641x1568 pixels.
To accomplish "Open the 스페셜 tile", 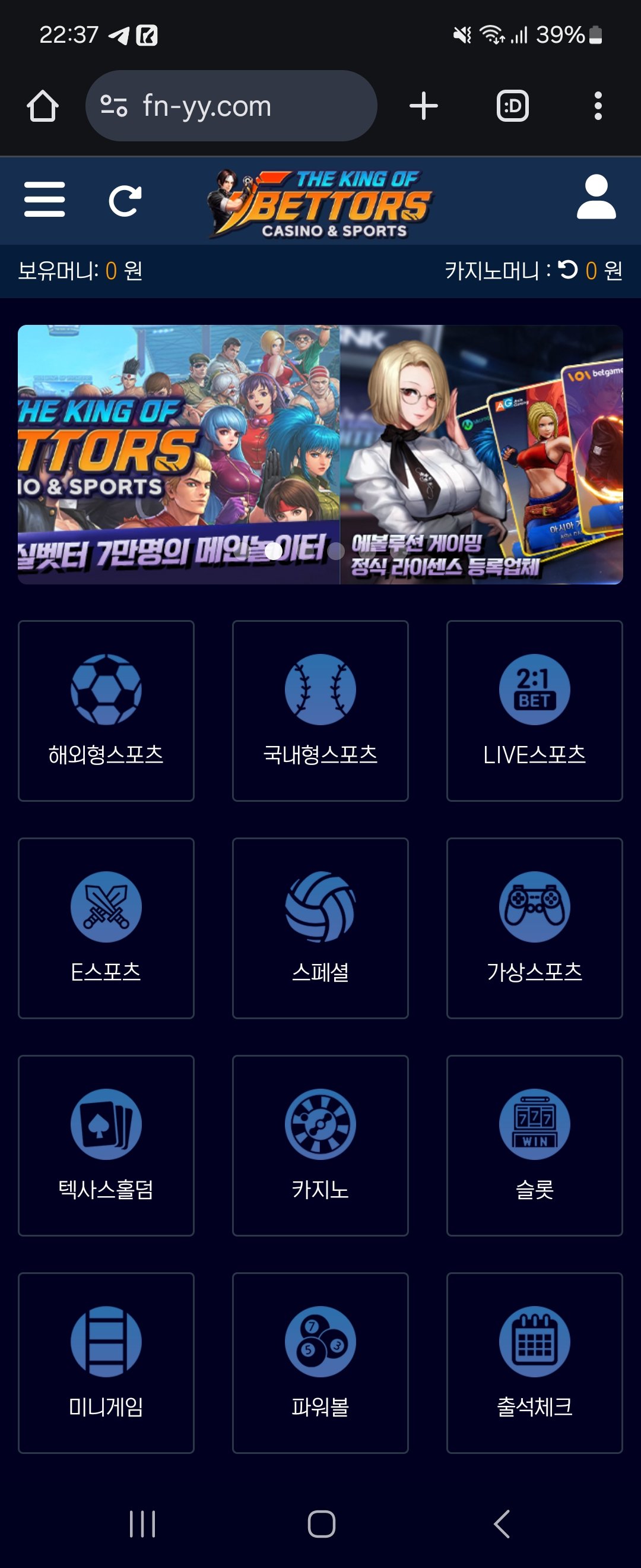I will click(x=320, y=928).
